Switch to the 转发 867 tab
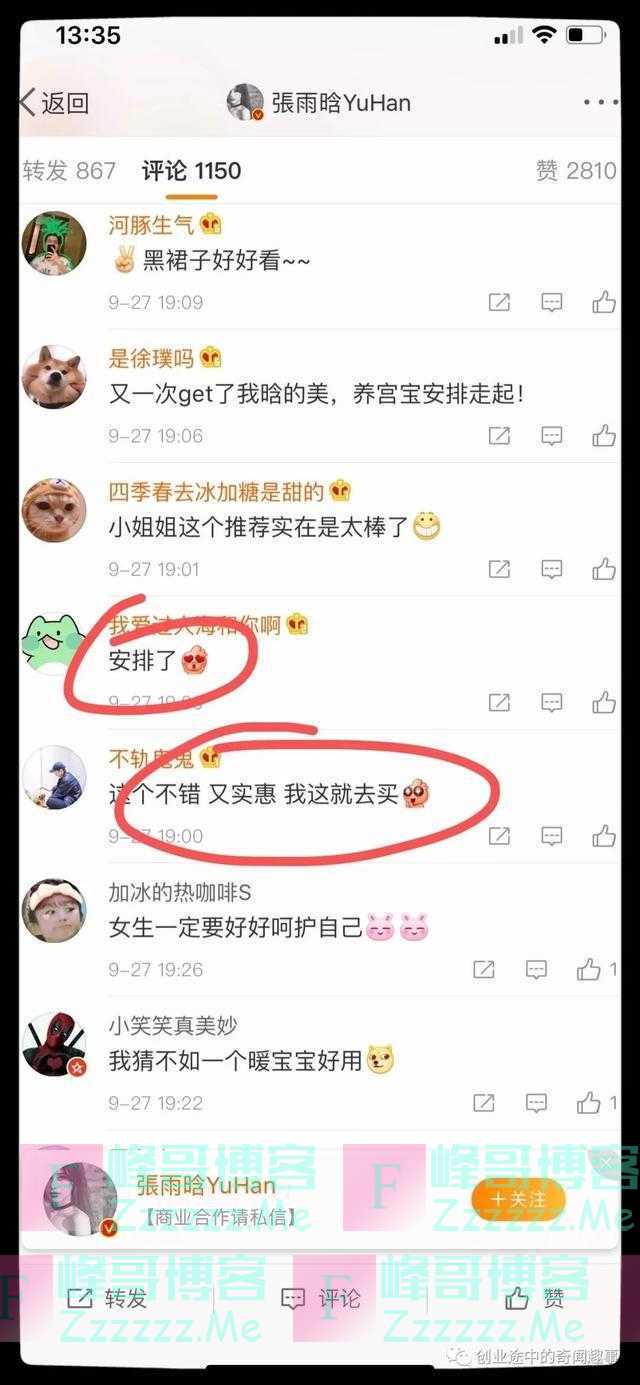 (x=69, y=171)
